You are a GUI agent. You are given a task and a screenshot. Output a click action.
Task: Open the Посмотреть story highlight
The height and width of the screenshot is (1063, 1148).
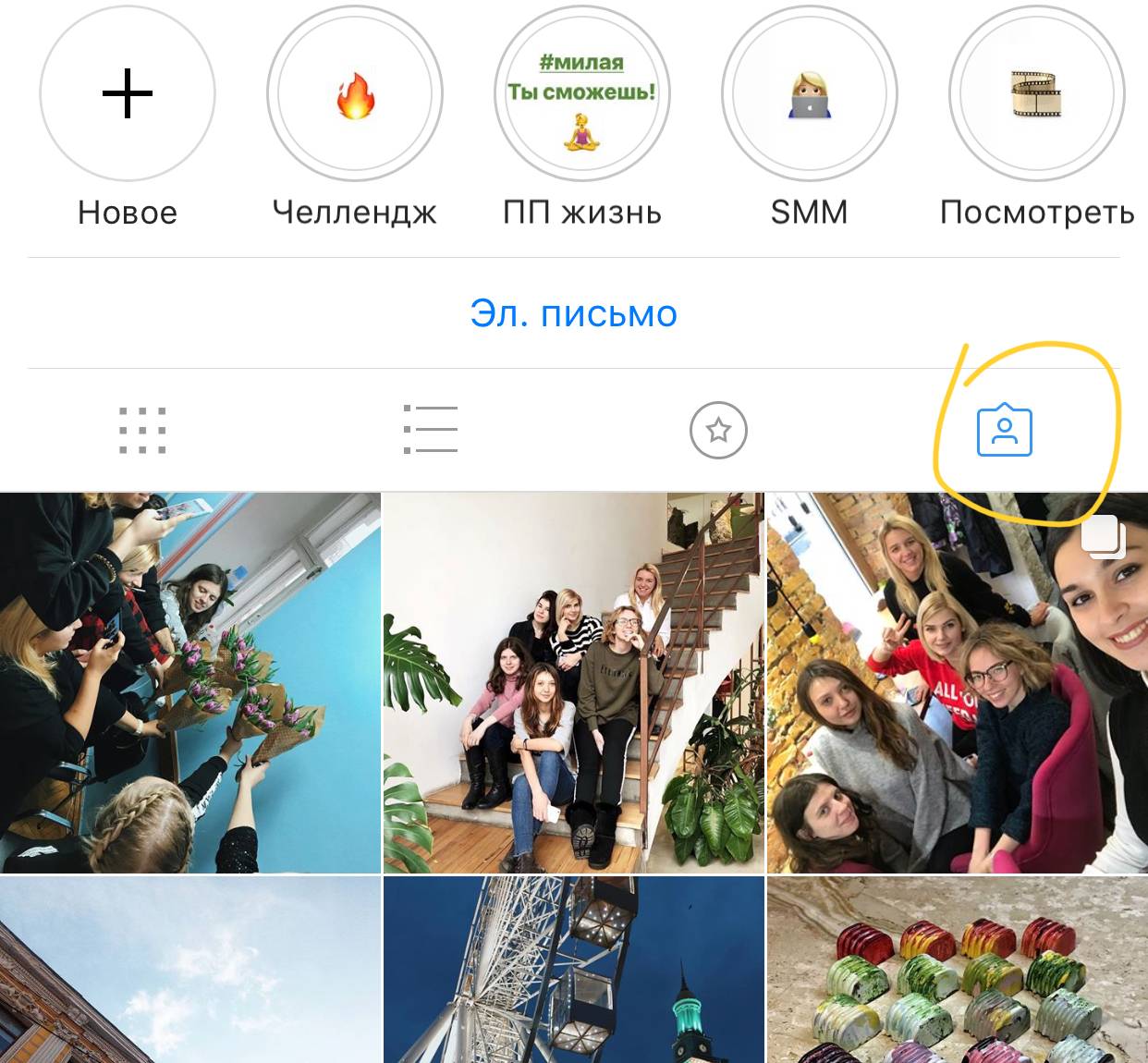click(1037, 93)
